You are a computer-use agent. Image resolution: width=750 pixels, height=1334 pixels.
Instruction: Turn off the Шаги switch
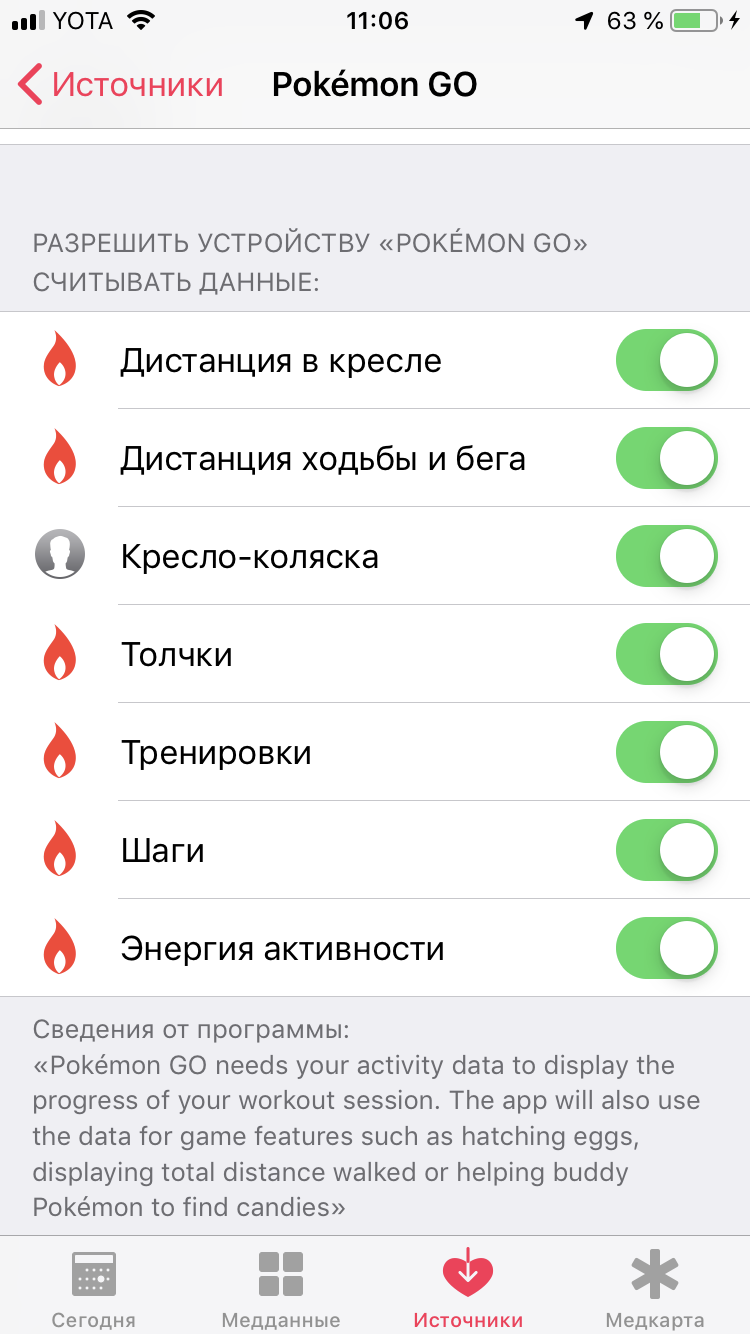[666, 851]
